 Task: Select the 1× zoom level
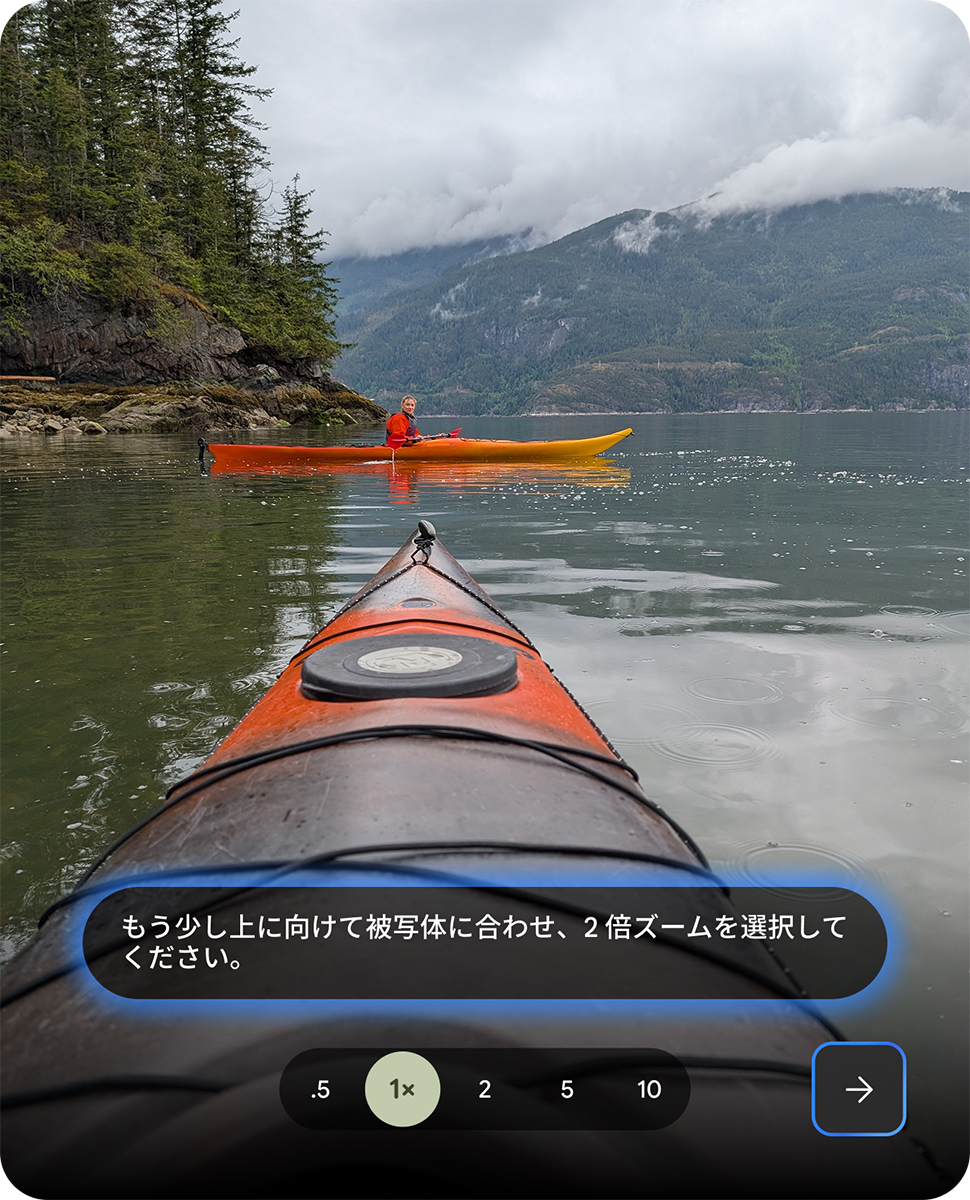[402, 1090]
